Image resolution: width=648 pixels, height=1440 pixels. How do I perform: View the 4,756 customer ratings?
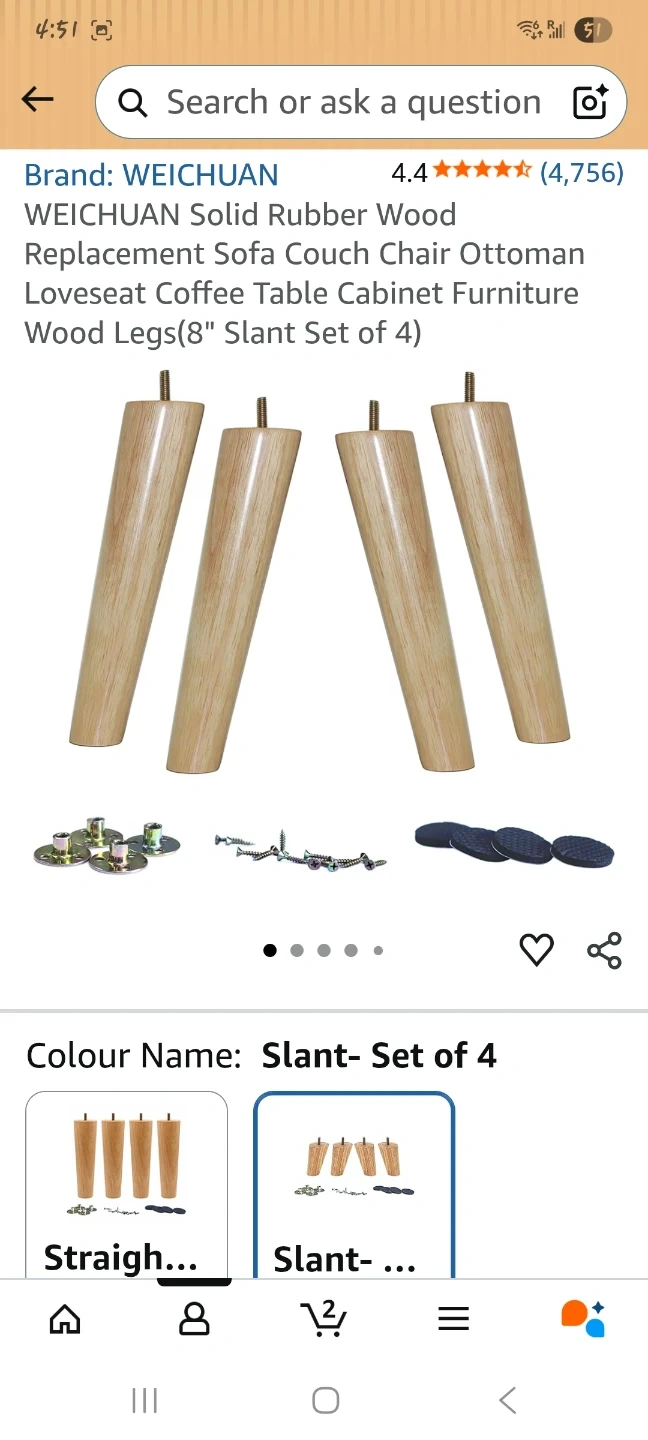(581, 173)
